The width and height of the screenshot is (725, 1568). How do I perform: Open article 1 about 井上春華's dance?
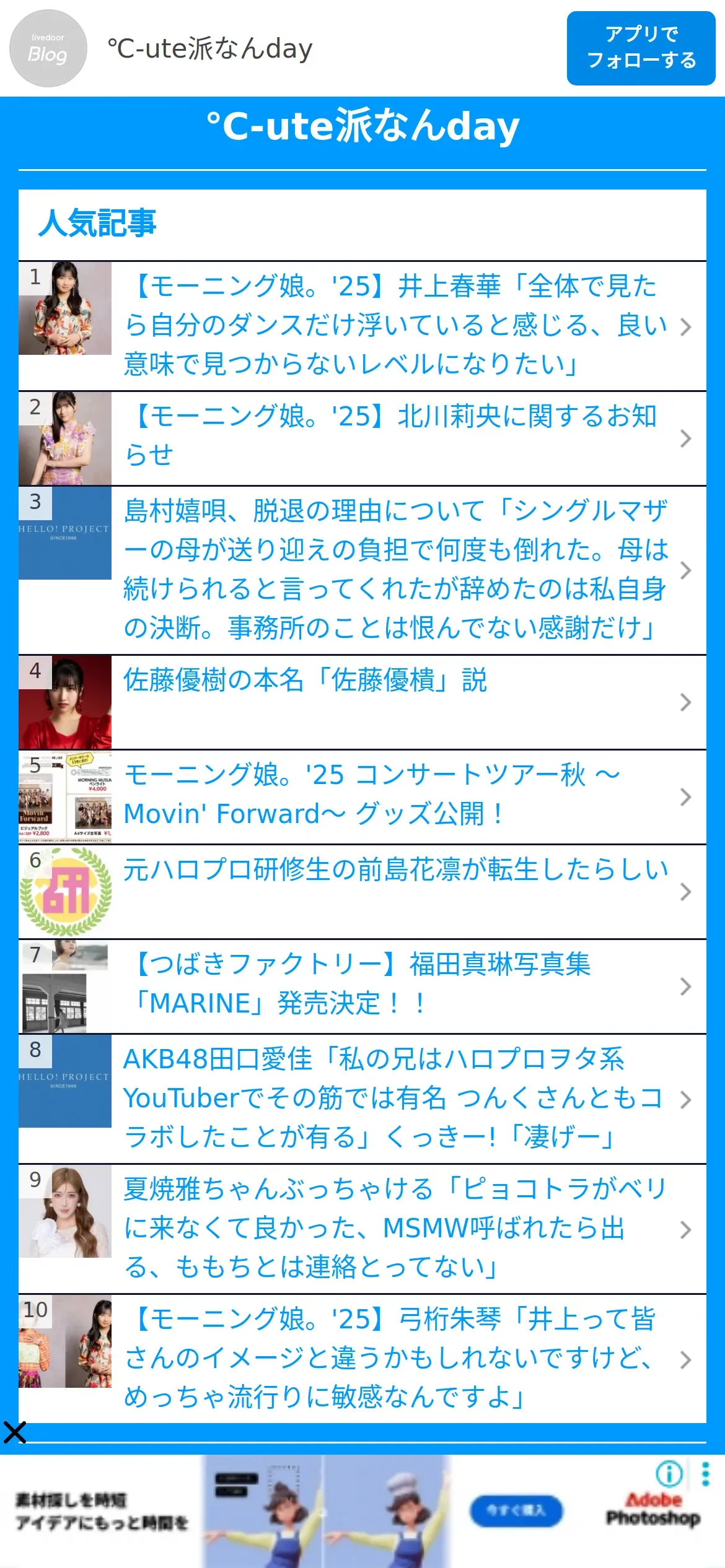394,325
